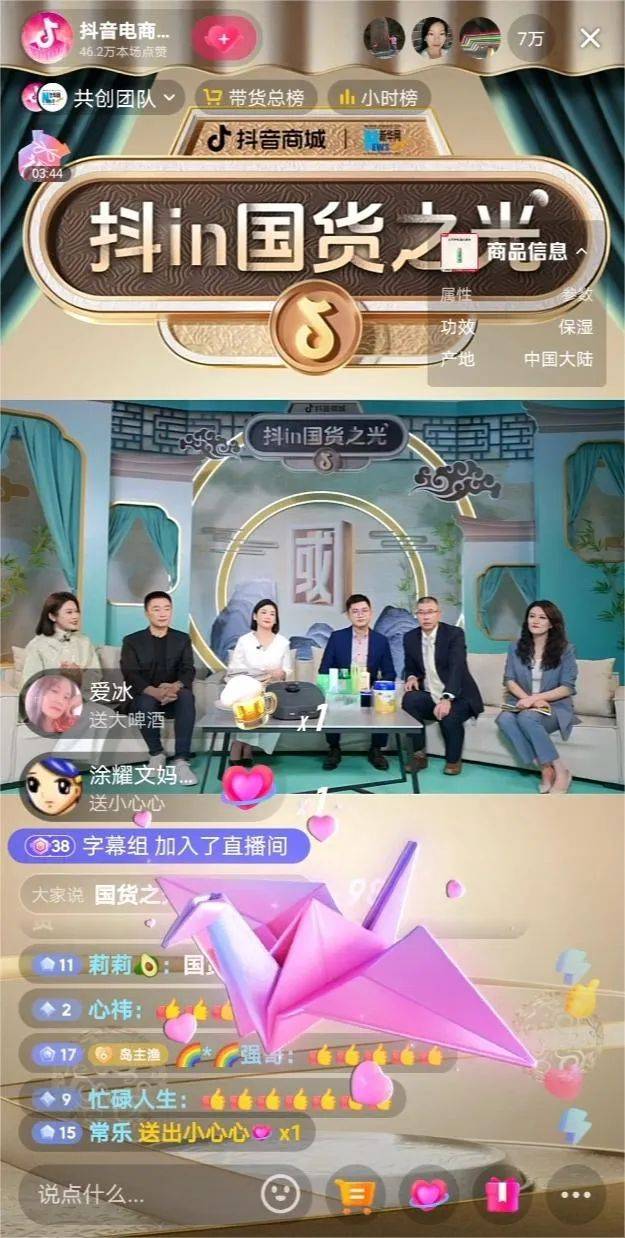Collapse the 商品信息 panel

(x=582, y=251)
